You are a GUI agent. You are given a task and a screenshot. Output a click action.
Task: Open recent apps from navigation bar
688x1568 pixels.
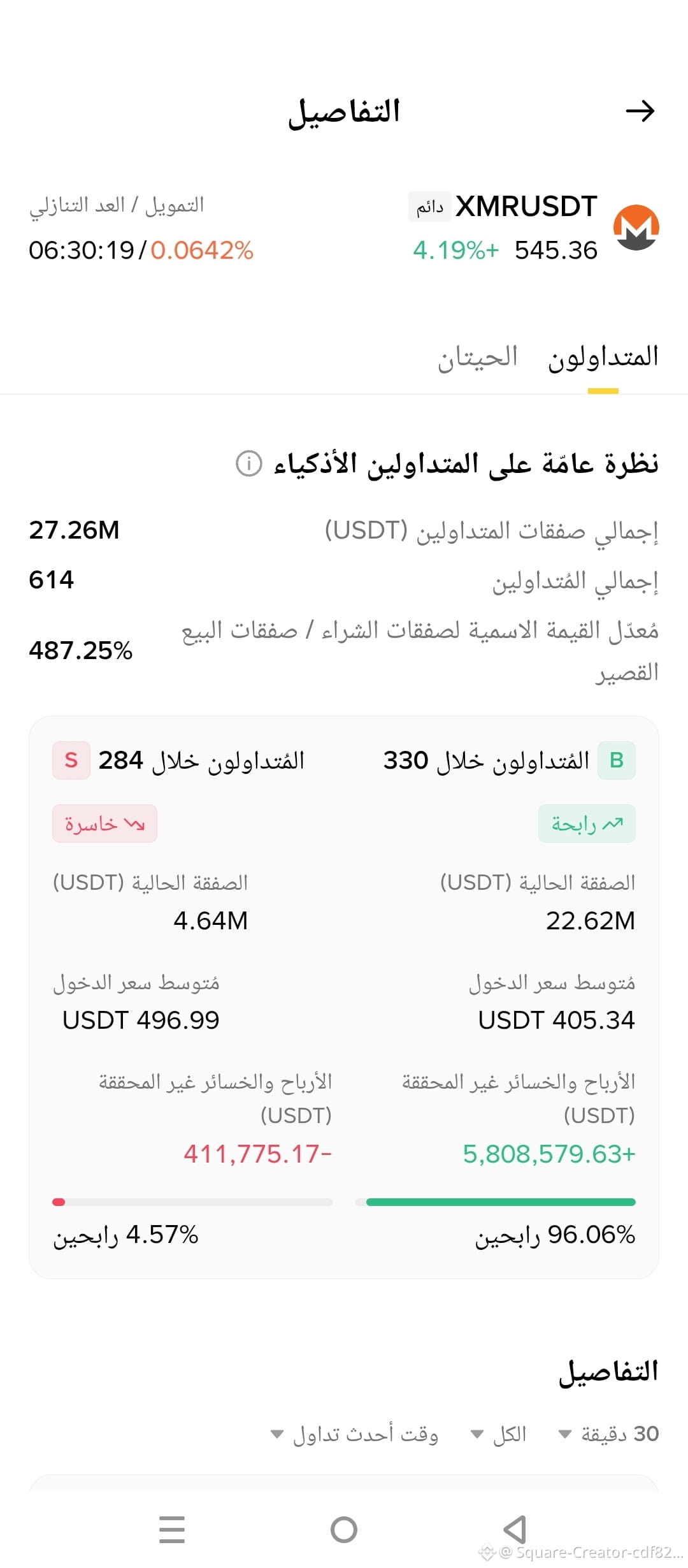pos(172,1529)
